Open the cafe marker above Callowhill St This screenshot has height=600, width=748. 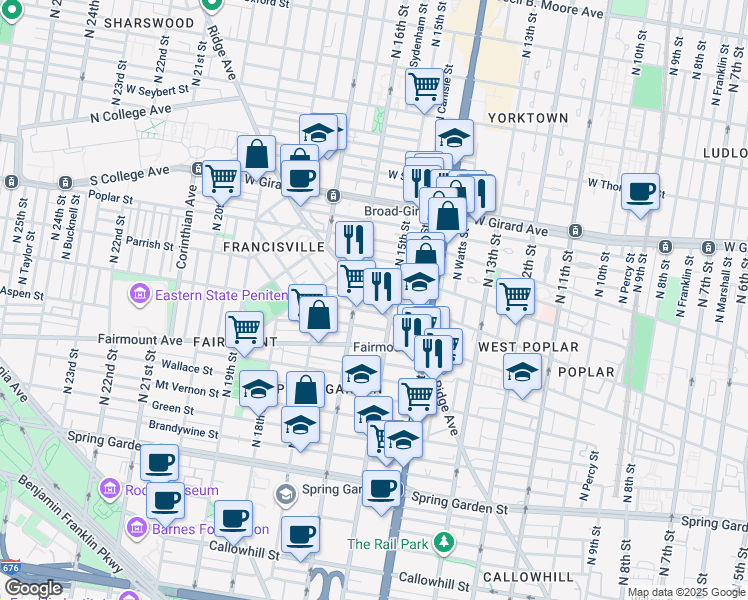(x=300, y=534)
